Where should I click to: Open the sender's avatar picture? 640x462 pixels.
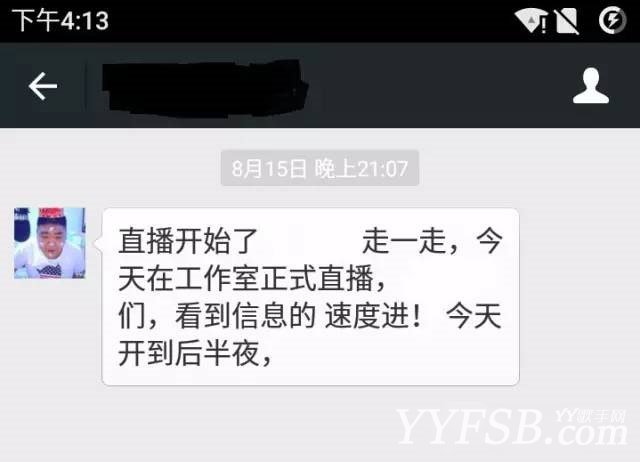pos(49,243)
